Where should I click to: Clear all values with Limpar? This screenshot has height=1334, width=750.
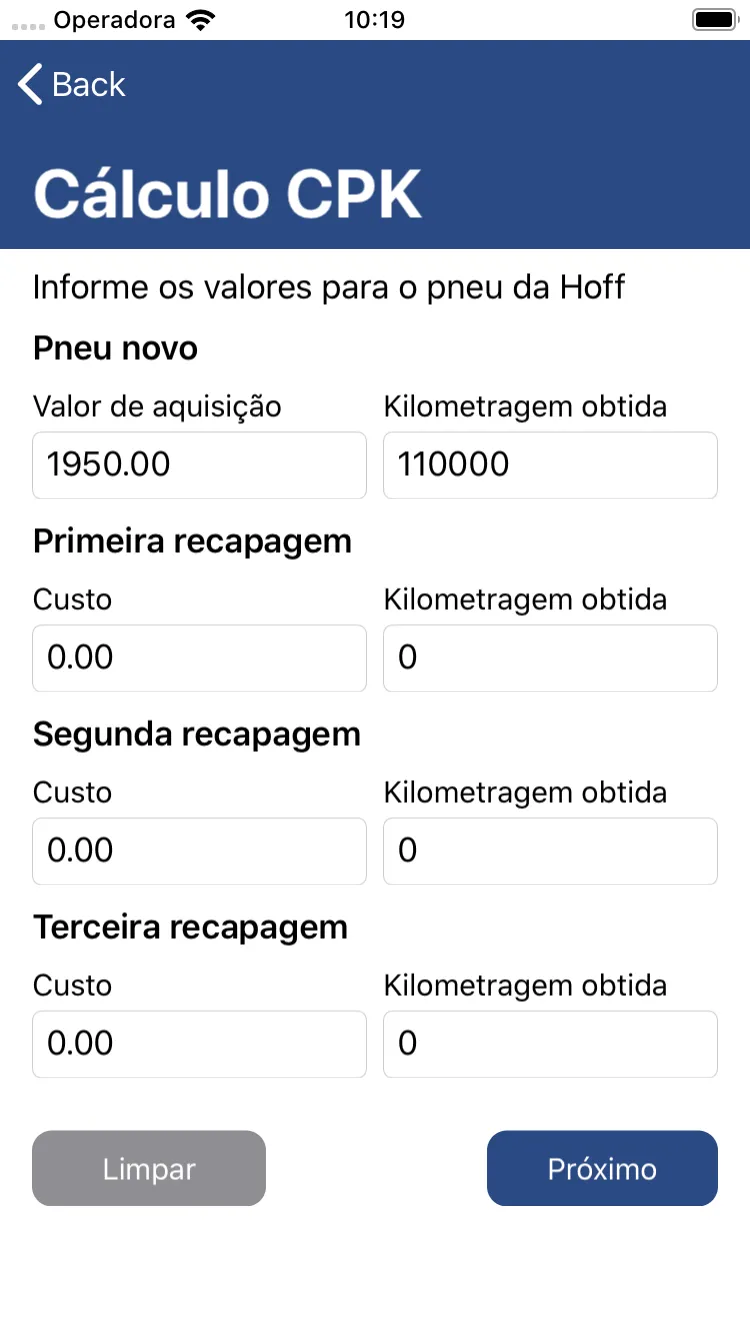tap(149, 1168)
